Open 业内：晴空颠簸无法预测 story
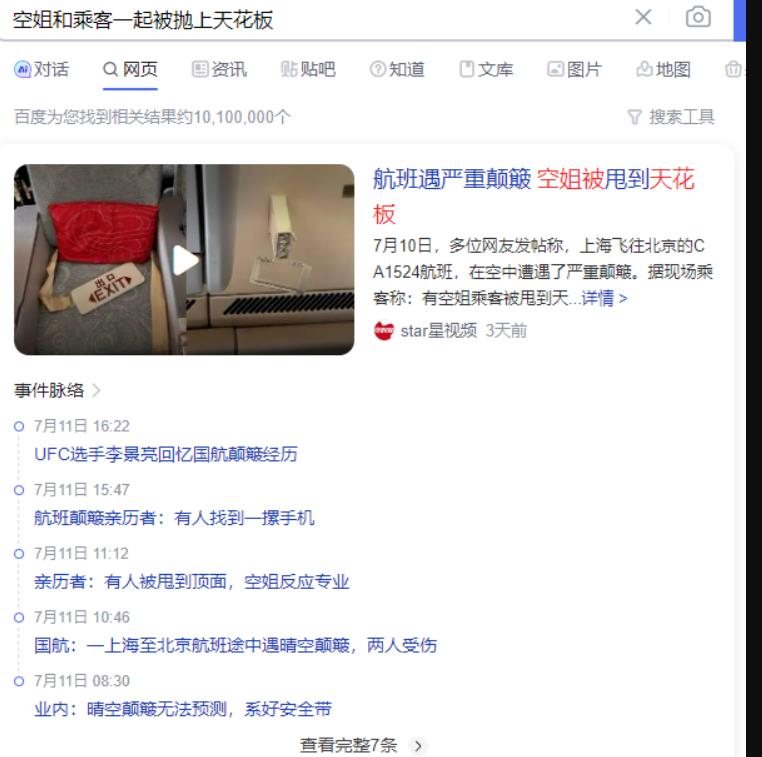 tap(182, 709)
